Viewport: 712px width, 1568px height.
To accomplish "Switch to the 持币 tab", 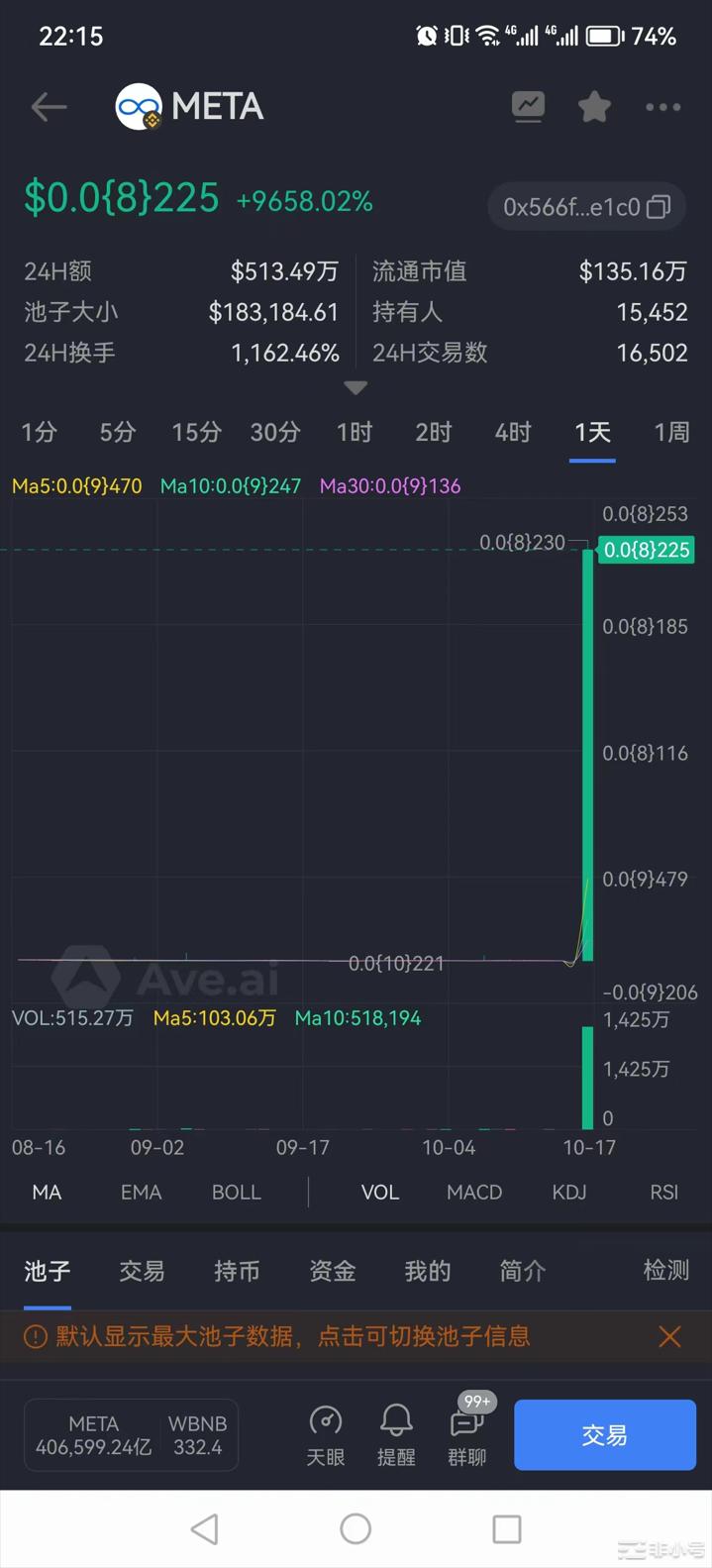I will [x=237, y=1271].
